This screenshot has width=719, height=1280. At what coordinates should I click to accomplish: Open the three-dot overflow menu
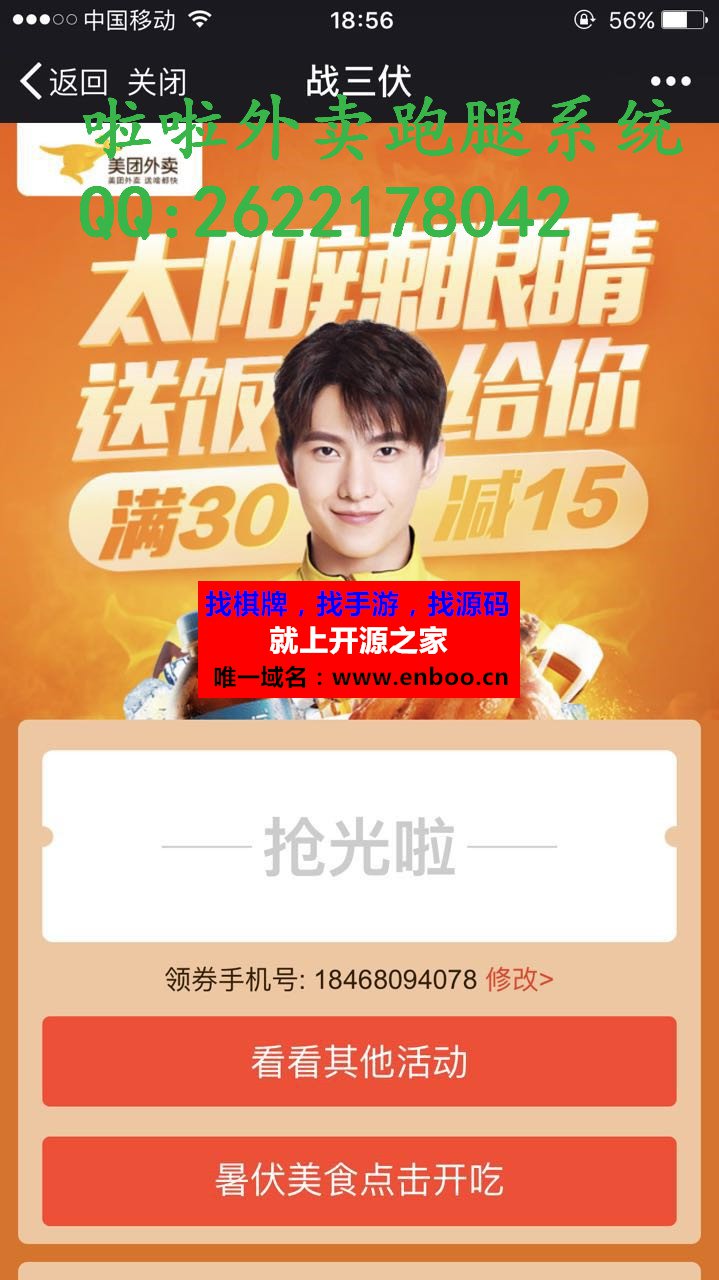coord(669,81)
